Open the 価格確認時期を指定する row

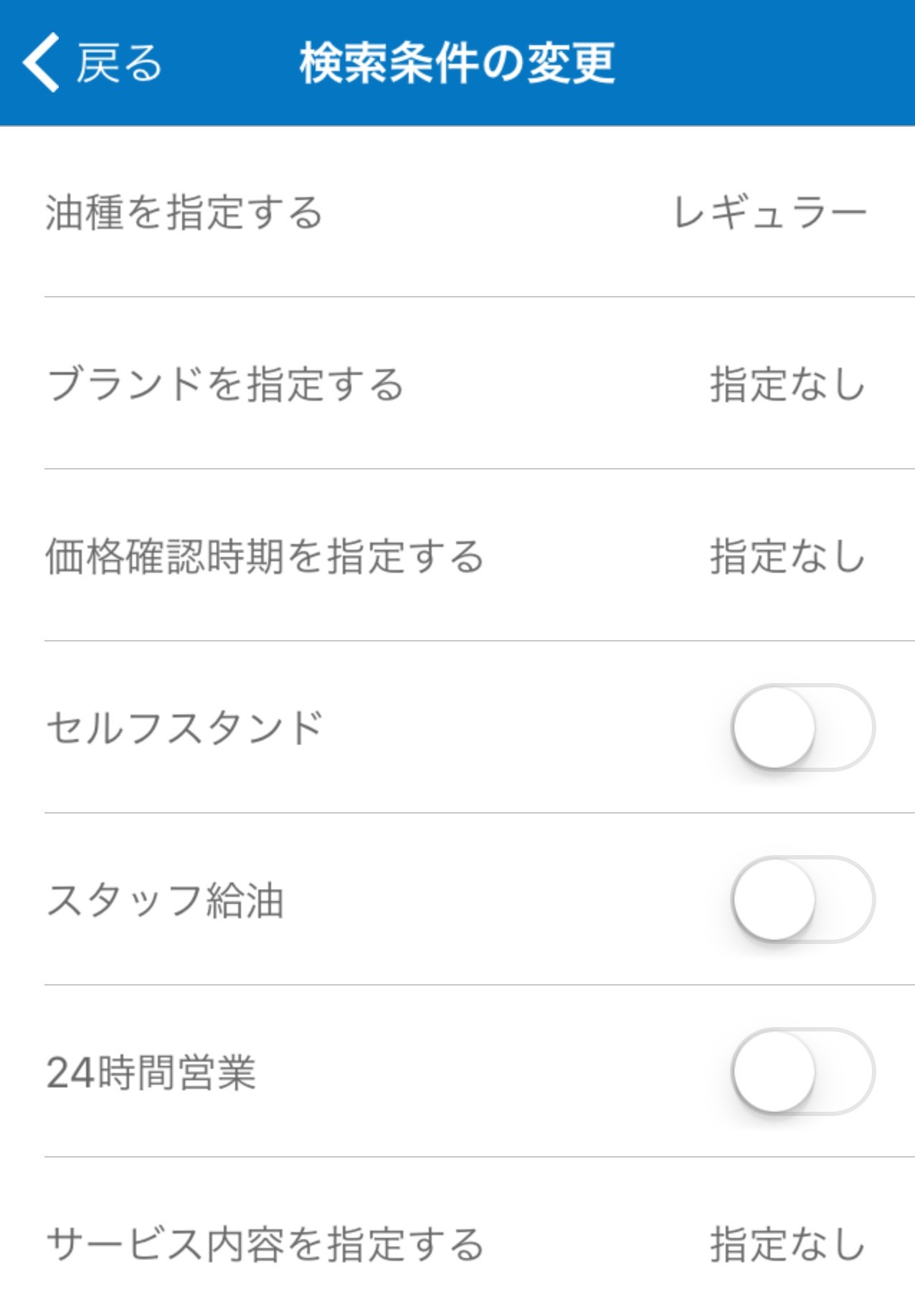click(x=457, y=556)
